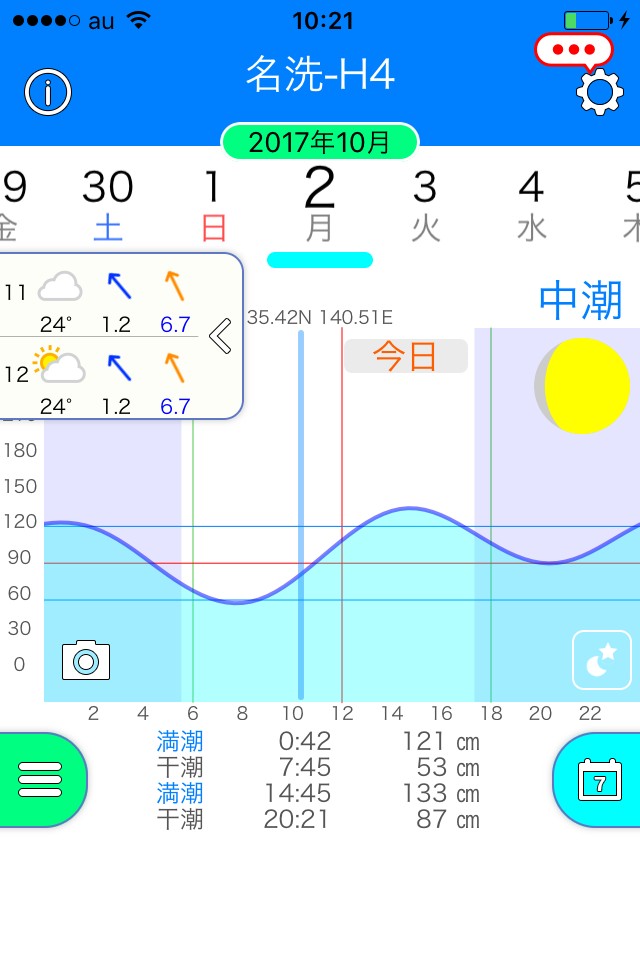Viewport: 640px width, 960px height.
Task: Open the calendar button
Action: point(600,780)
